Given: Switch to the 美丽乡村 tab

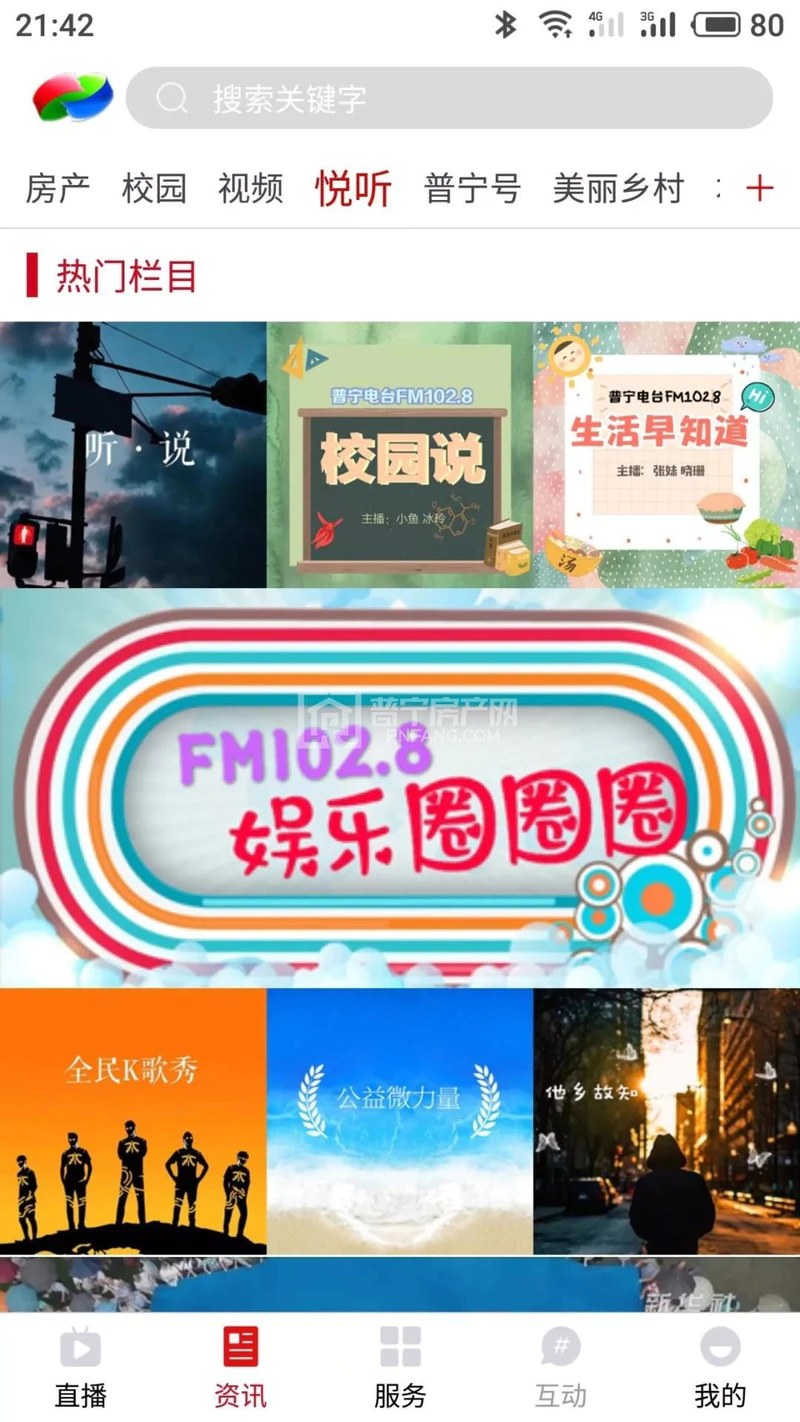Looking at the screenshot, I should point(618,188).
